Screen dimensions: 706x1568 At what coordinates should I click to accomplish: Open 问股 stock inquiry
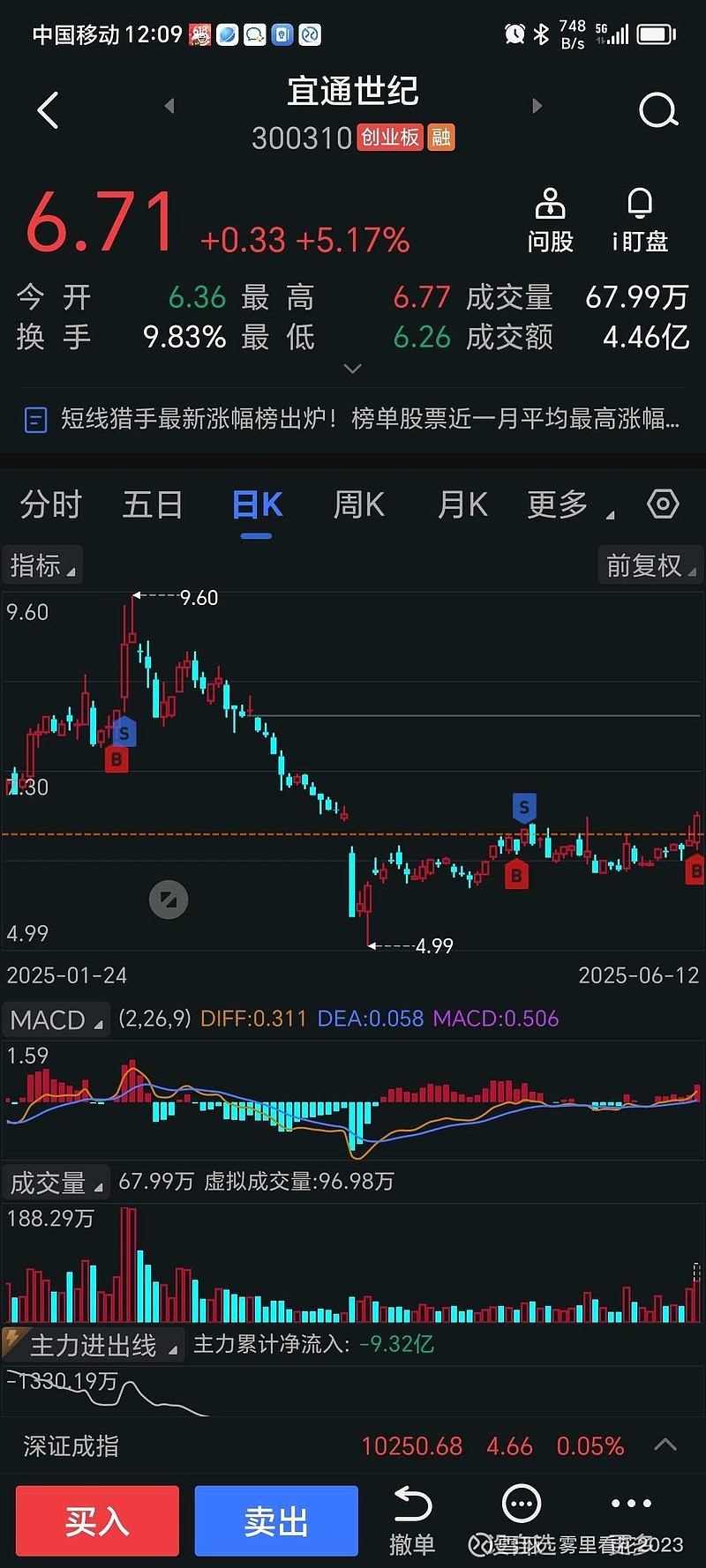[551, 220]
